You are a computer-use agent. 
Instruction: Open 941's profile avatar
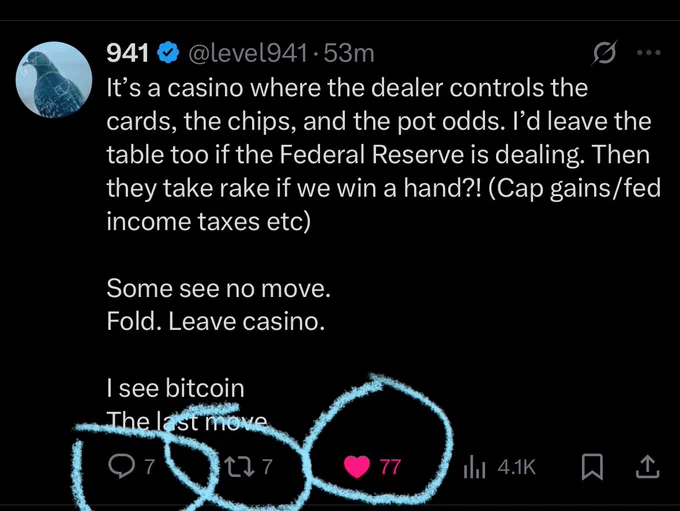click(x=55, y=78)
